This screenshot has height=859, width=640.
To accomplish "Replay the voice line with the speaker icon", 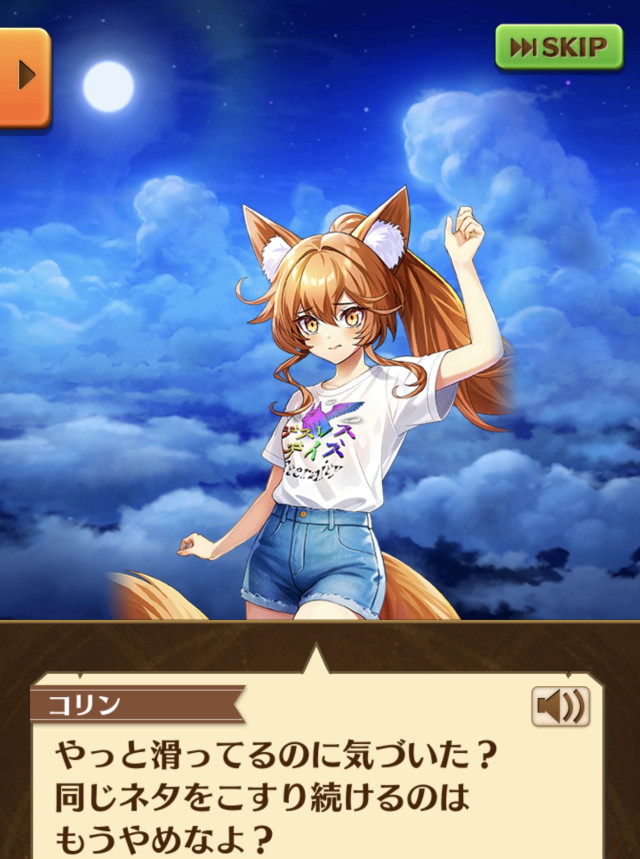I will [x=561, y=707].
